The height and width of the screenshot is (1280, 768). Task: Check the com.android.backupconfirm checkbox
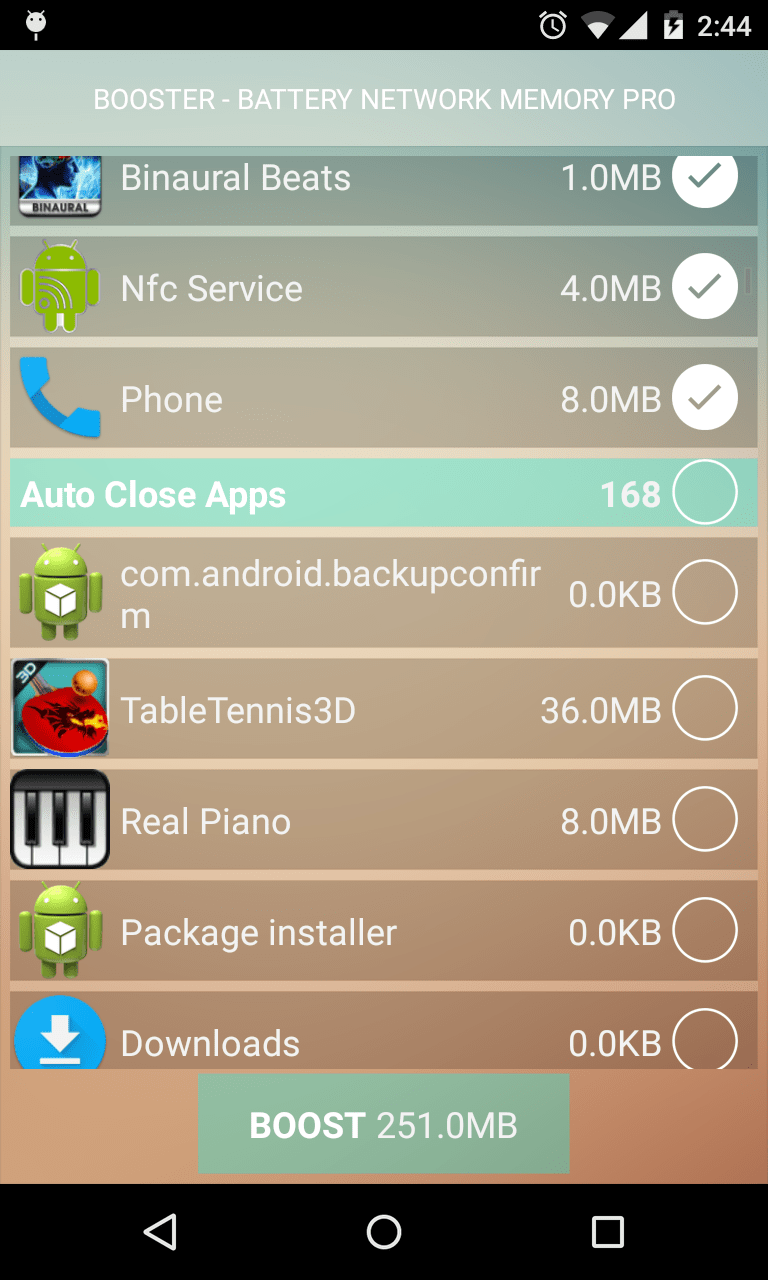(x=705, y=592)
